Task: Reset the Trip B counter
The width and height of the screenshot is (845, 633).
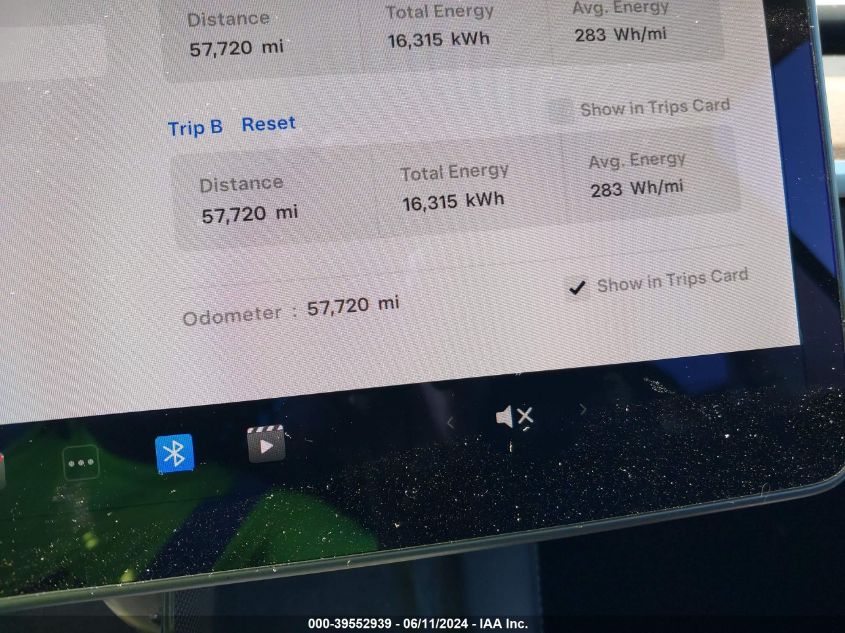Action: (x=268, y=124)
